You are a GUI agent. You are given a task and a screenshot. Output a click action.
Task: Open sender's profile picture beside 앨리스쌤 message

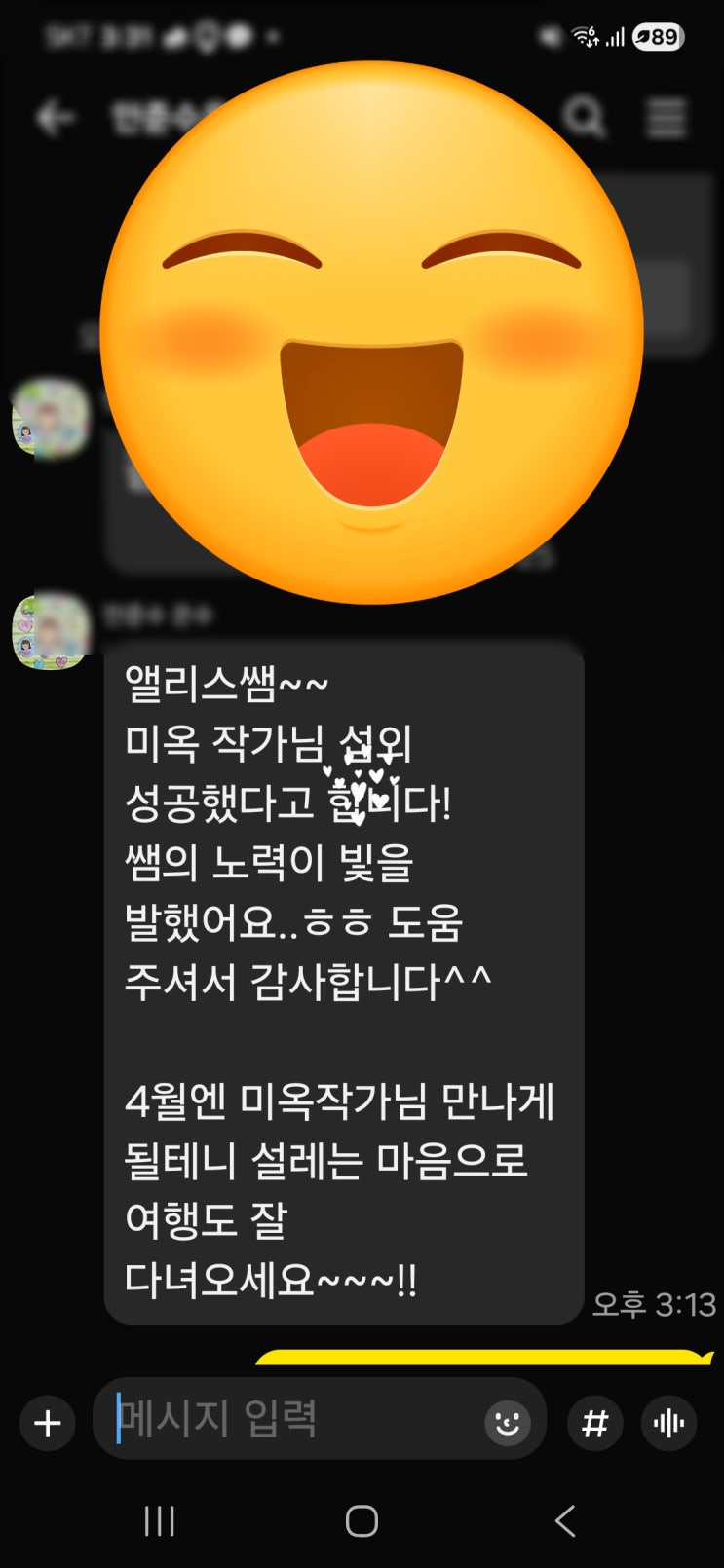click(x=51, y=630)
